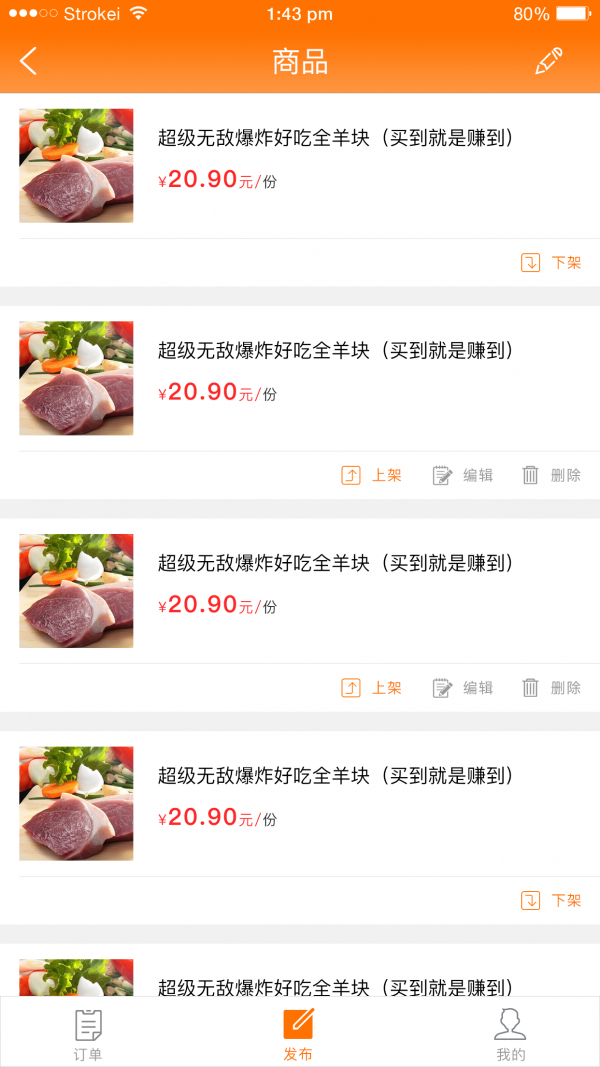This screenshot has height=1067, width=600.
Task: Tap 编辑 on the third listed product
Action: pyautogui.click(x=463, y=688)
